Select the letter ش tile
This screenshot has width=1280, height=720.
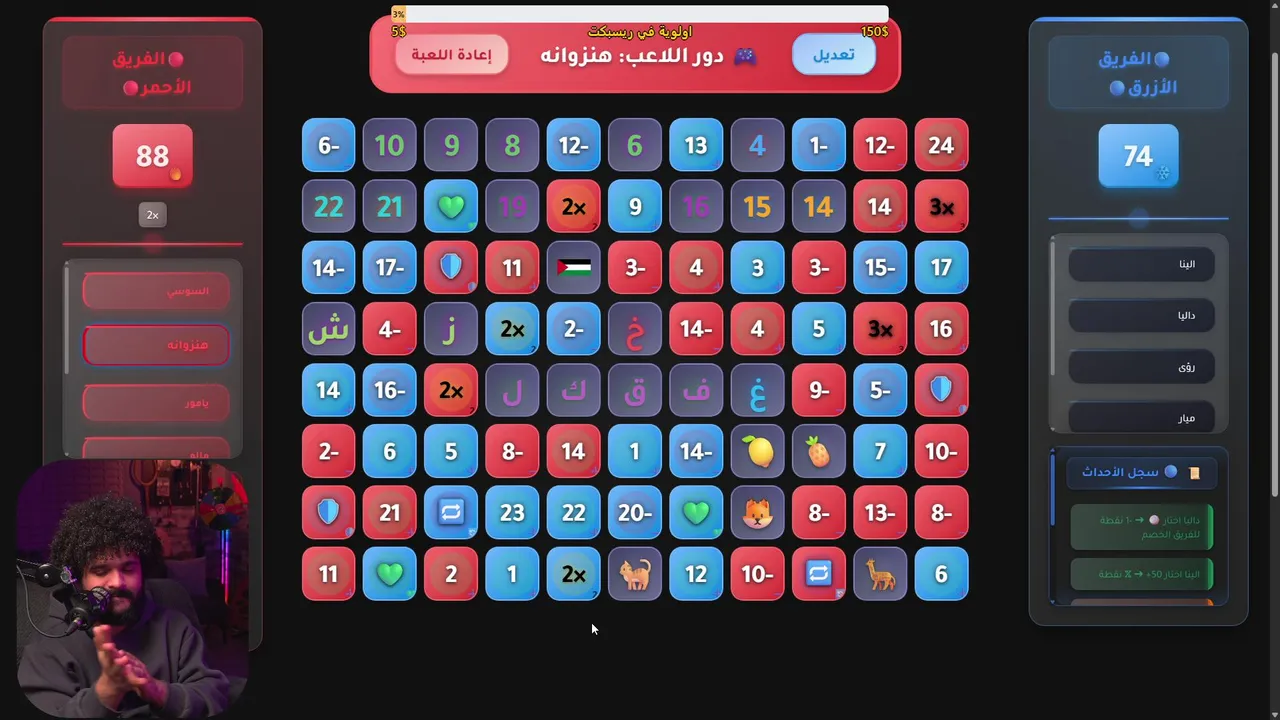pyautogui.click(x=328, y=330)
